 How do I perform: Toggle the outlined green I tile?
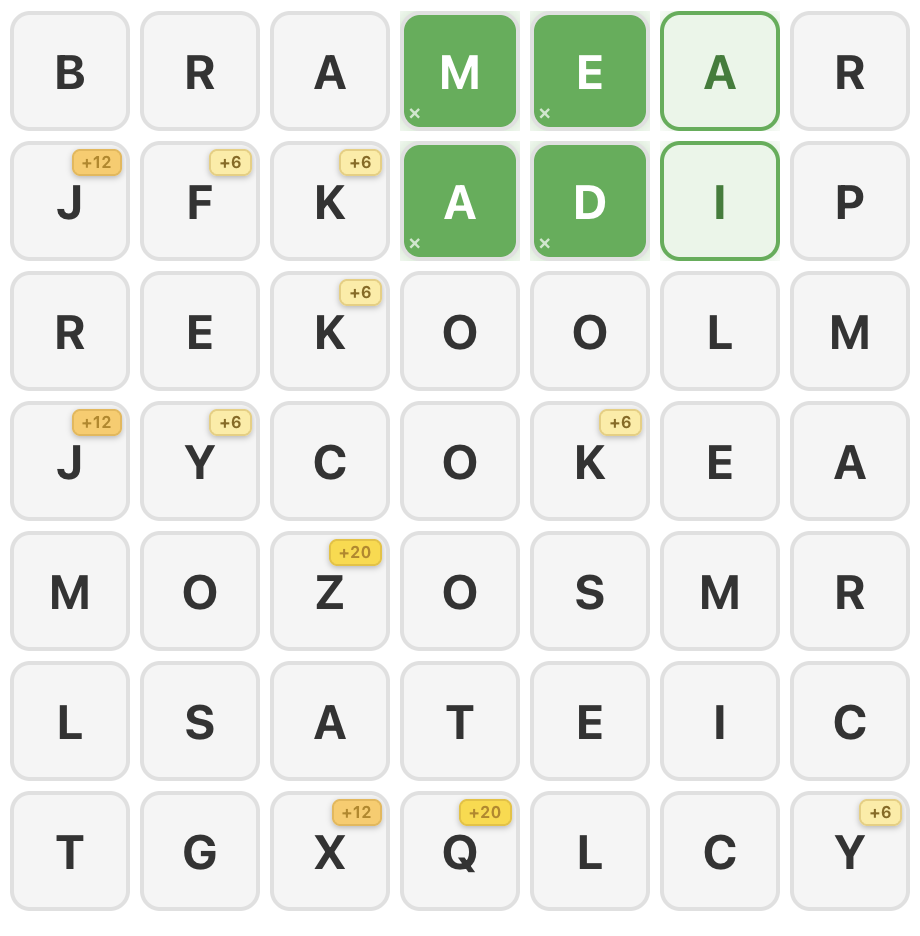coord(719,201)
